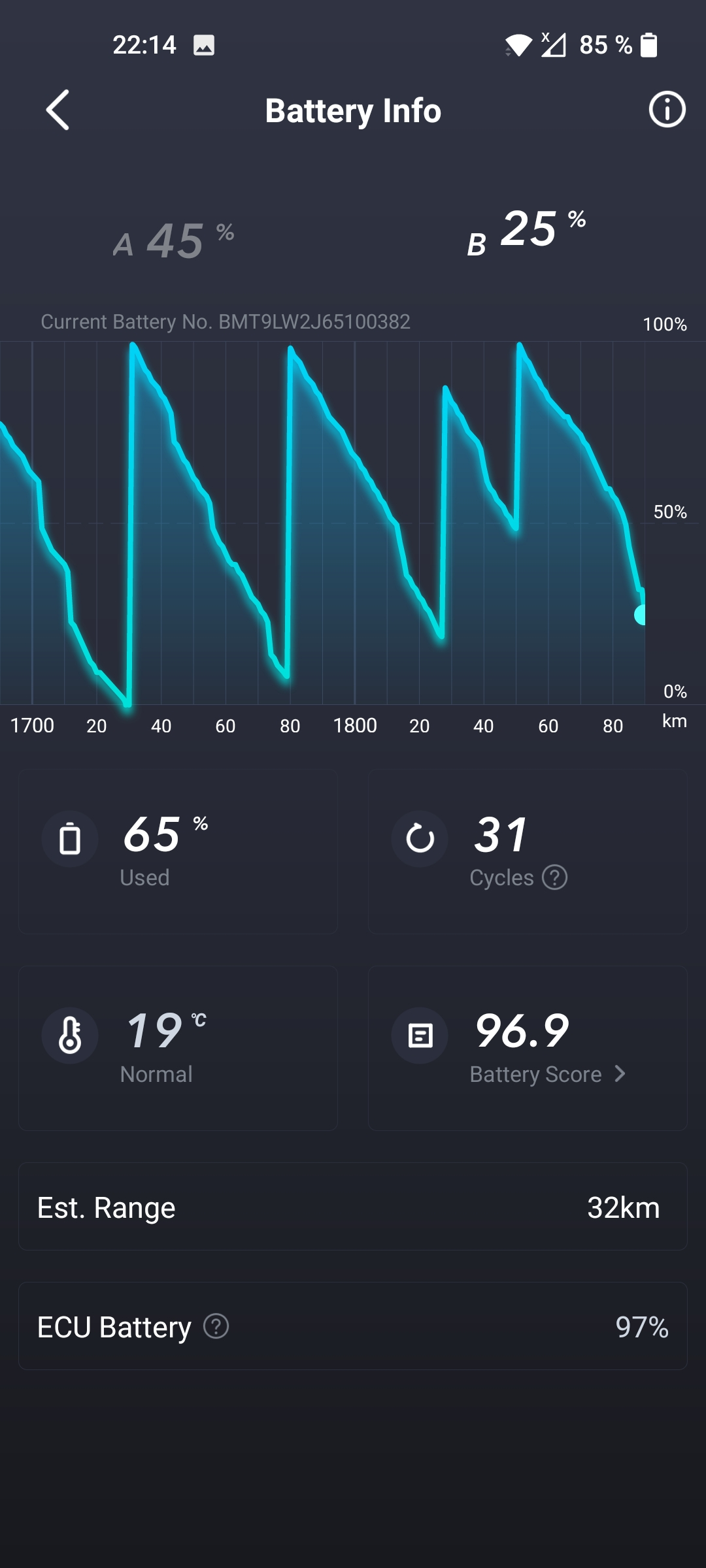
Task: Open Battery Score details
Action: 548,1074
